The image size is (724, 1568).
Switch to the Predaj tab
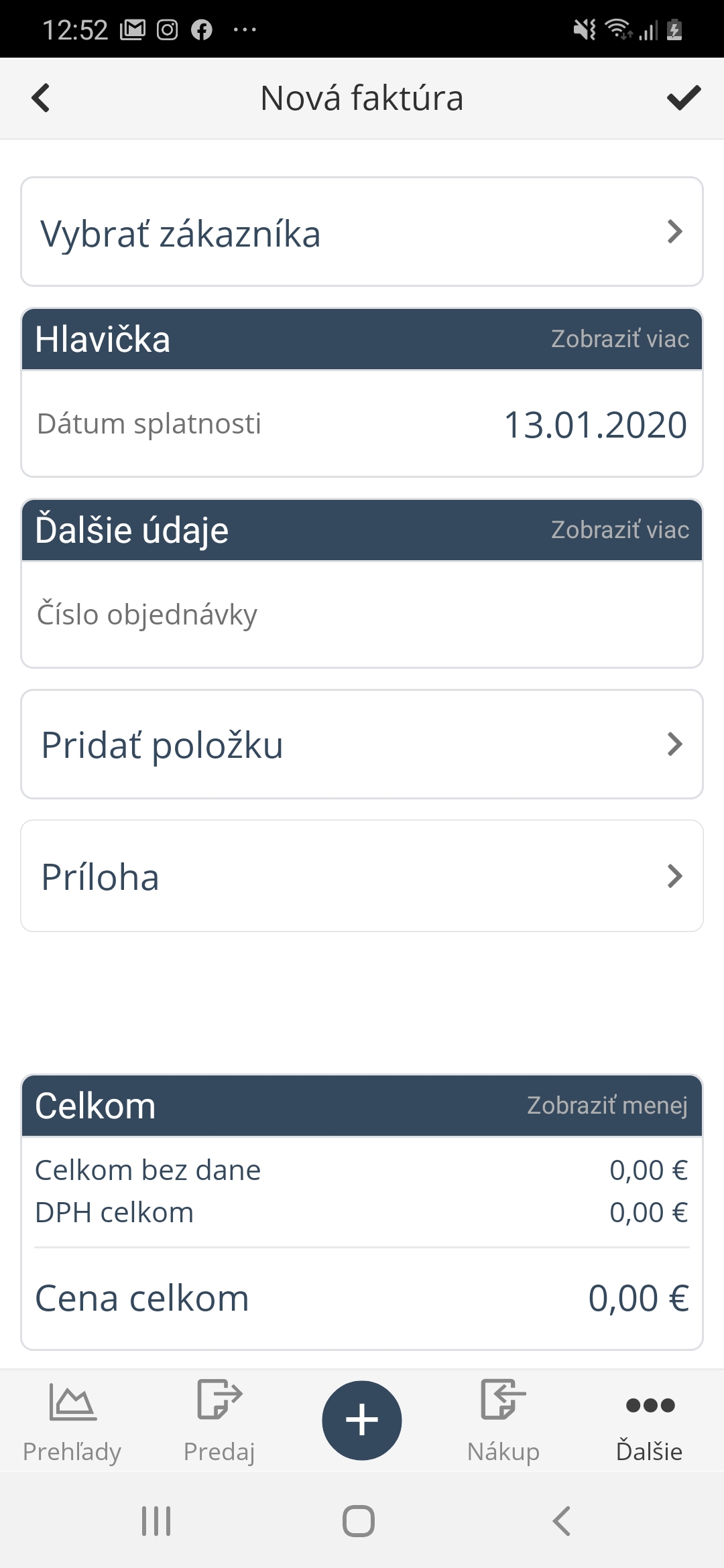(x=219, y=1421)
